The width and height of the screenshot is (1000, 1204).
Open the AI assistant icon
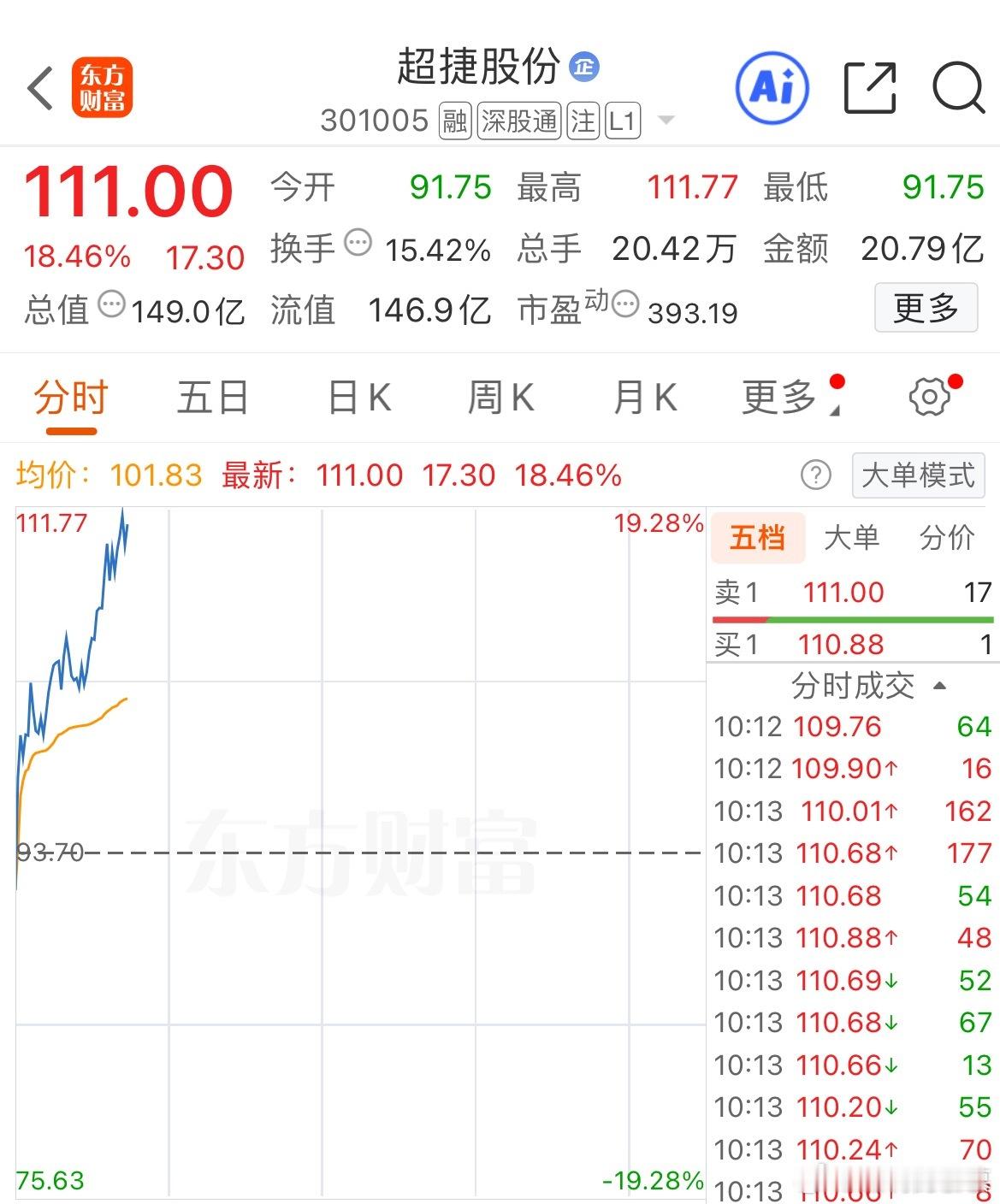tap(771, 88)
